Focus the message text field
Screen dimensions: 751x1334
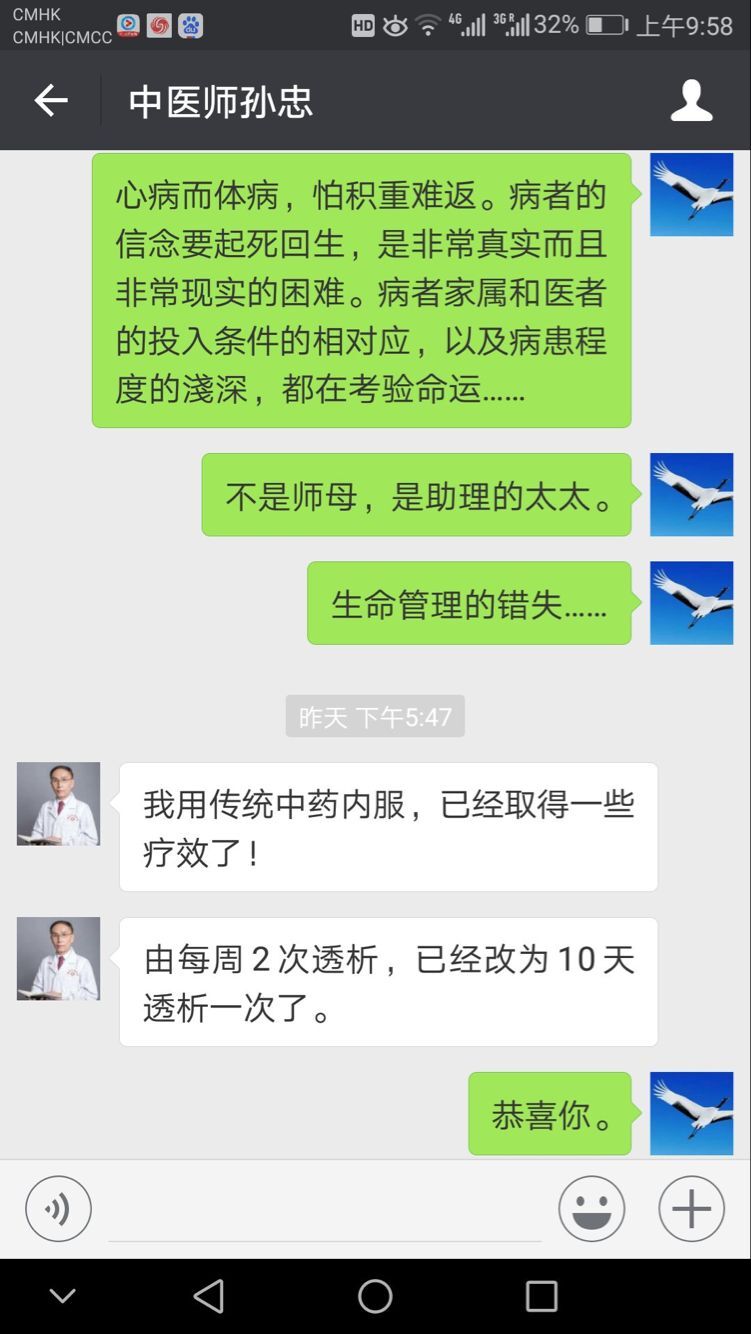(325, 1212)
